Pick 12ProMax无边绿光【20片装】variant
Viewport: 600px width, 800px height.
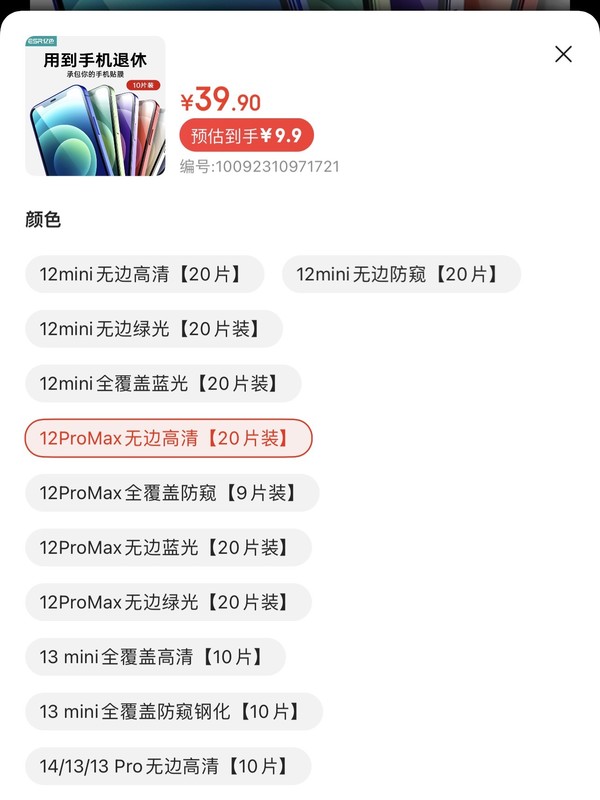click(167, 602)
